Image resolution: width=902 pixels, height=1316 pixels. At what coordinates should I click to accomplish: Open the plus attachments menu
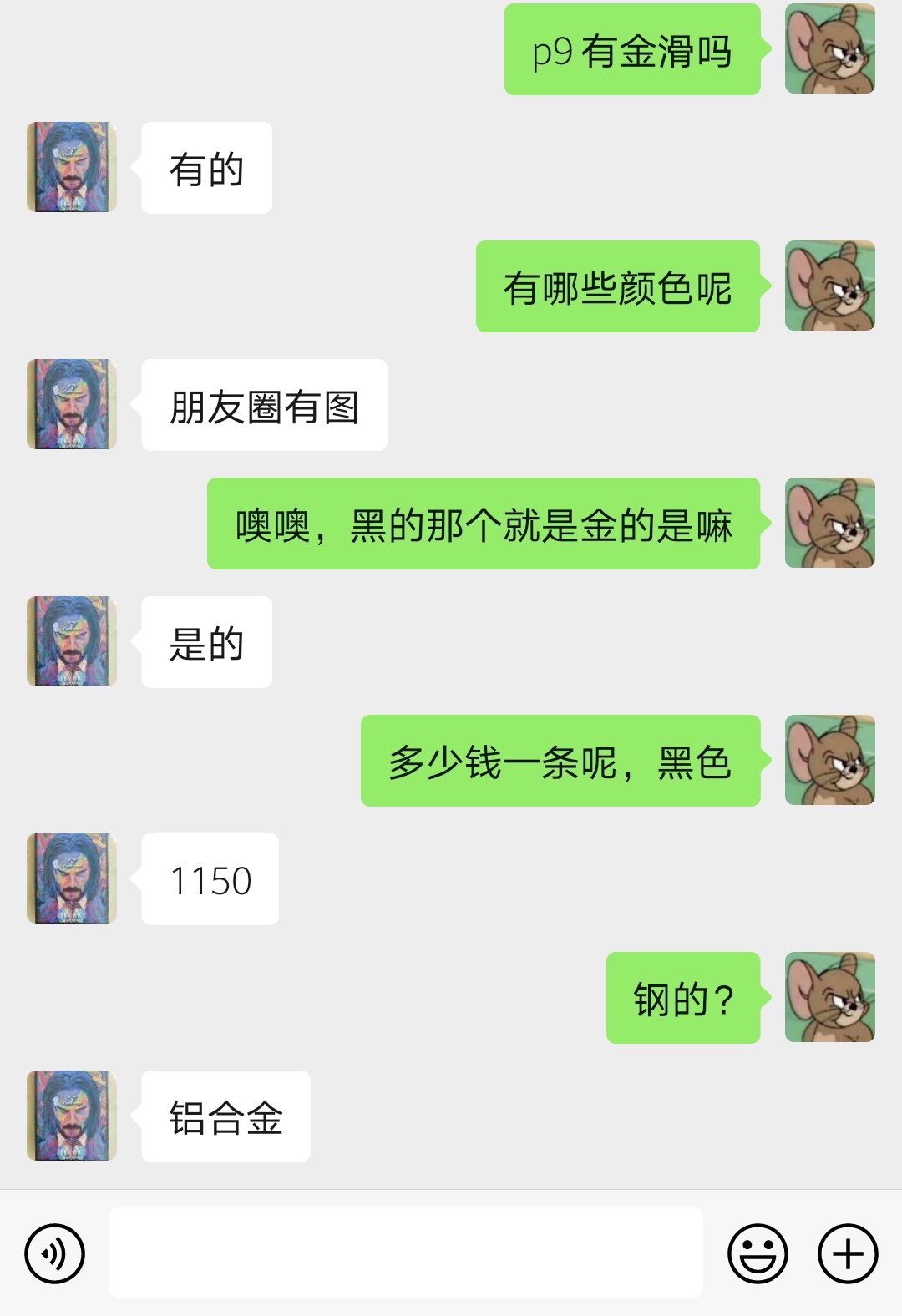848,1253
